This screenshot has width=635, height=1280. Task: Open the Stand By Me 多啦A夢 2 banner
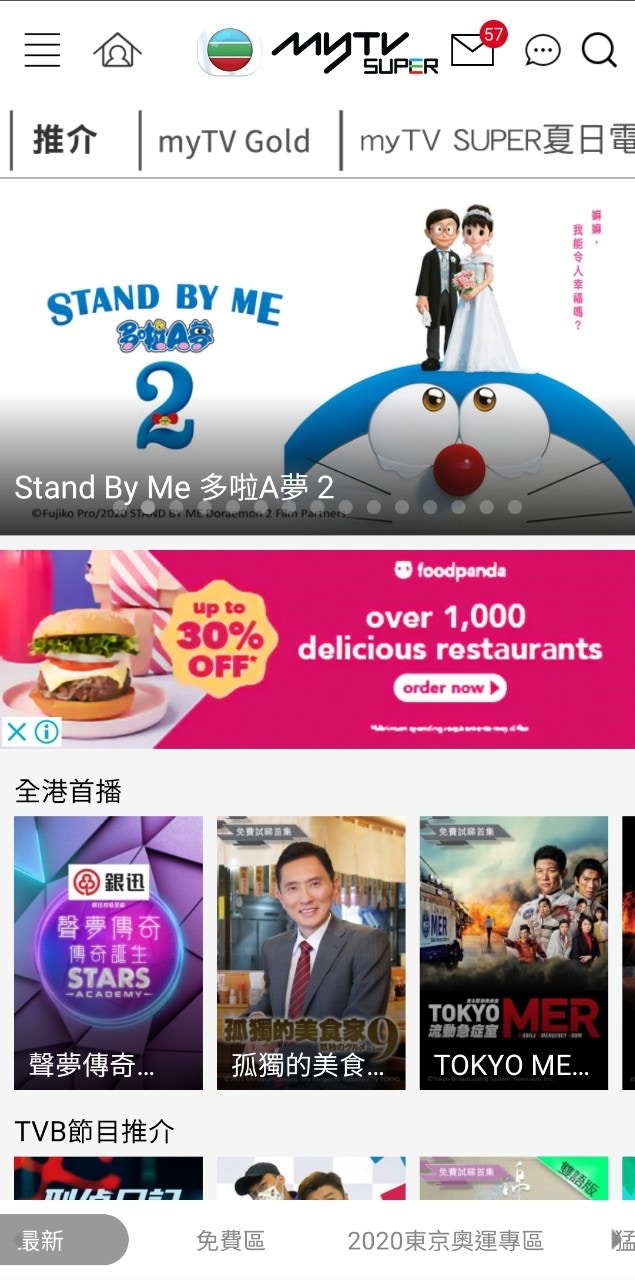[317, 360]
